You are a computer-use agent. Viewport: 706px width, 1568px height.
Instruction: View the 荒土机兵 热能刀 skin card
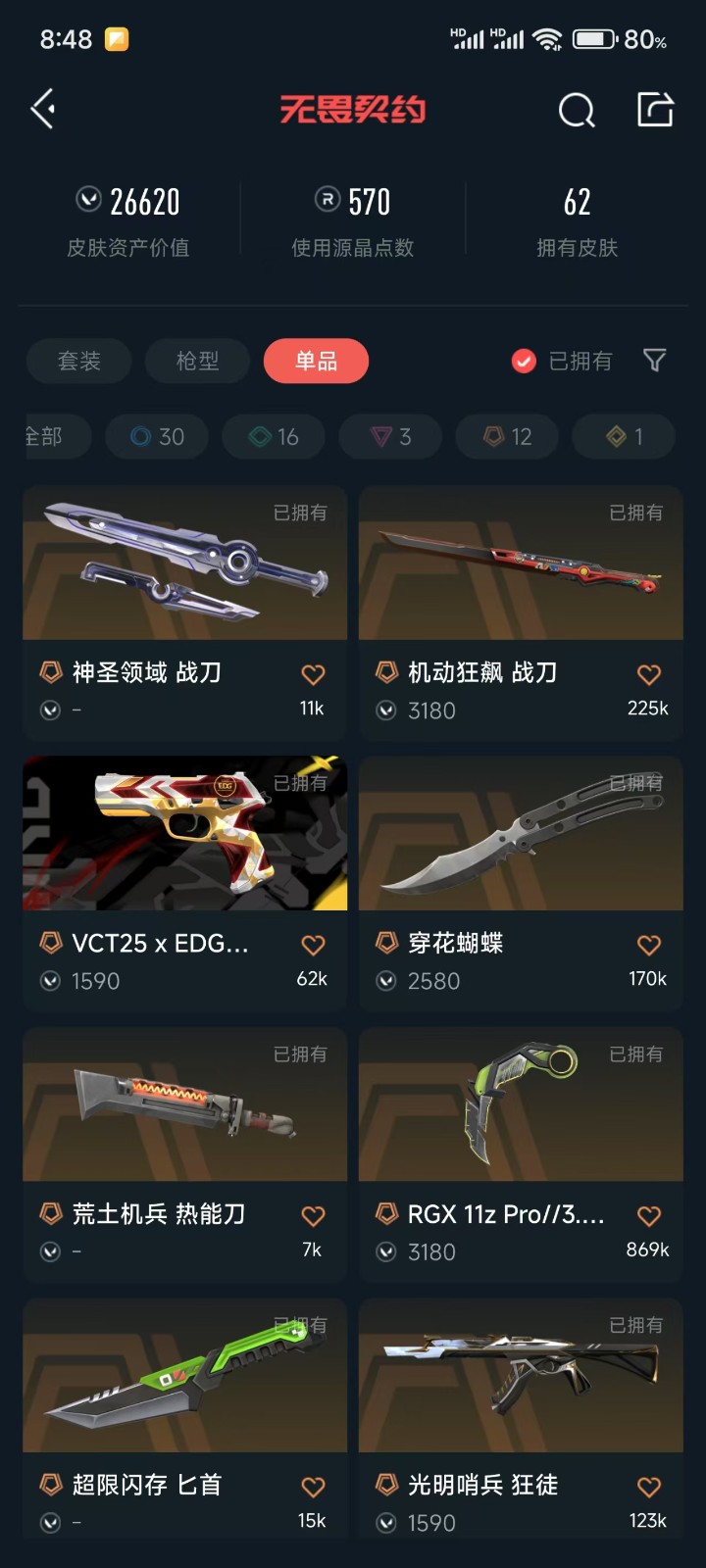tap(184, 1127)
